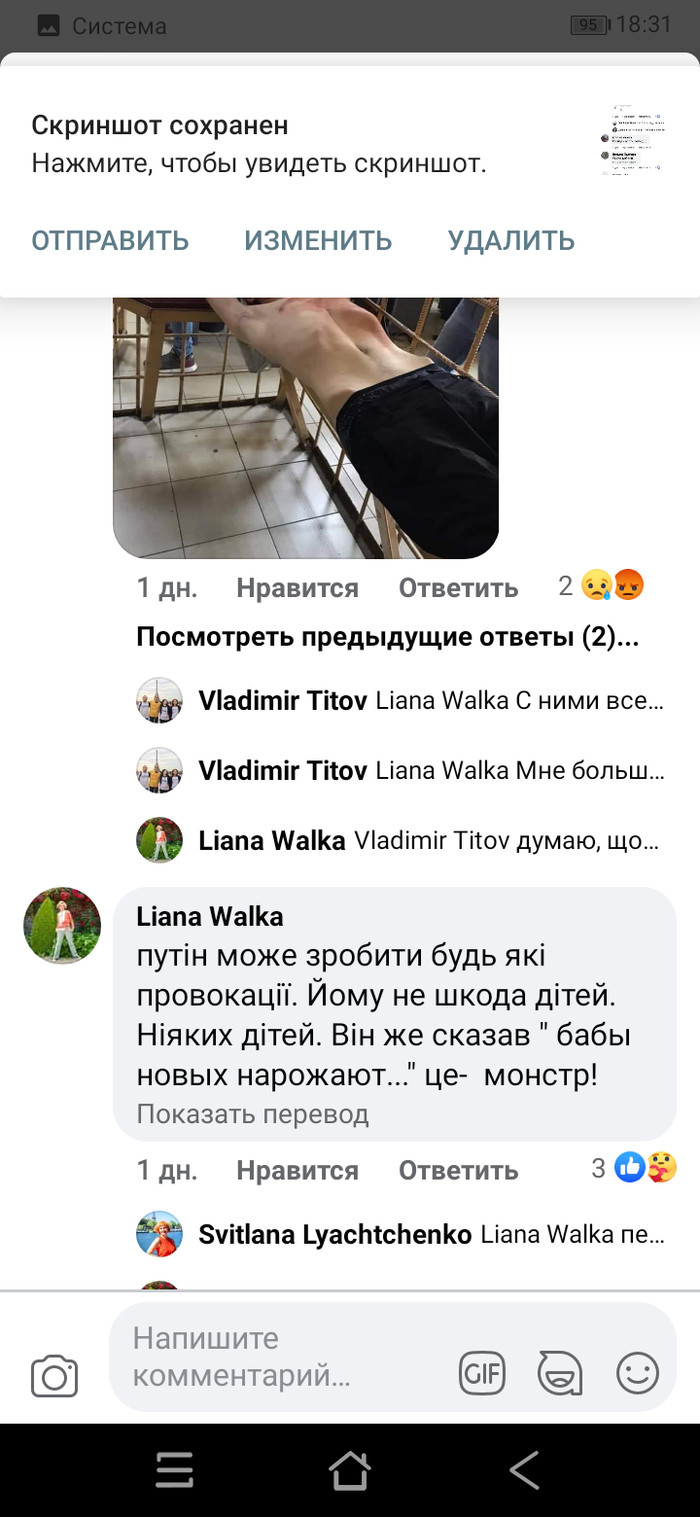Image resolution: width=700 pixels, height=1517 pixels.
Task: Expand Посмотреть предыдущие ответы (2)
Action: 387,638
